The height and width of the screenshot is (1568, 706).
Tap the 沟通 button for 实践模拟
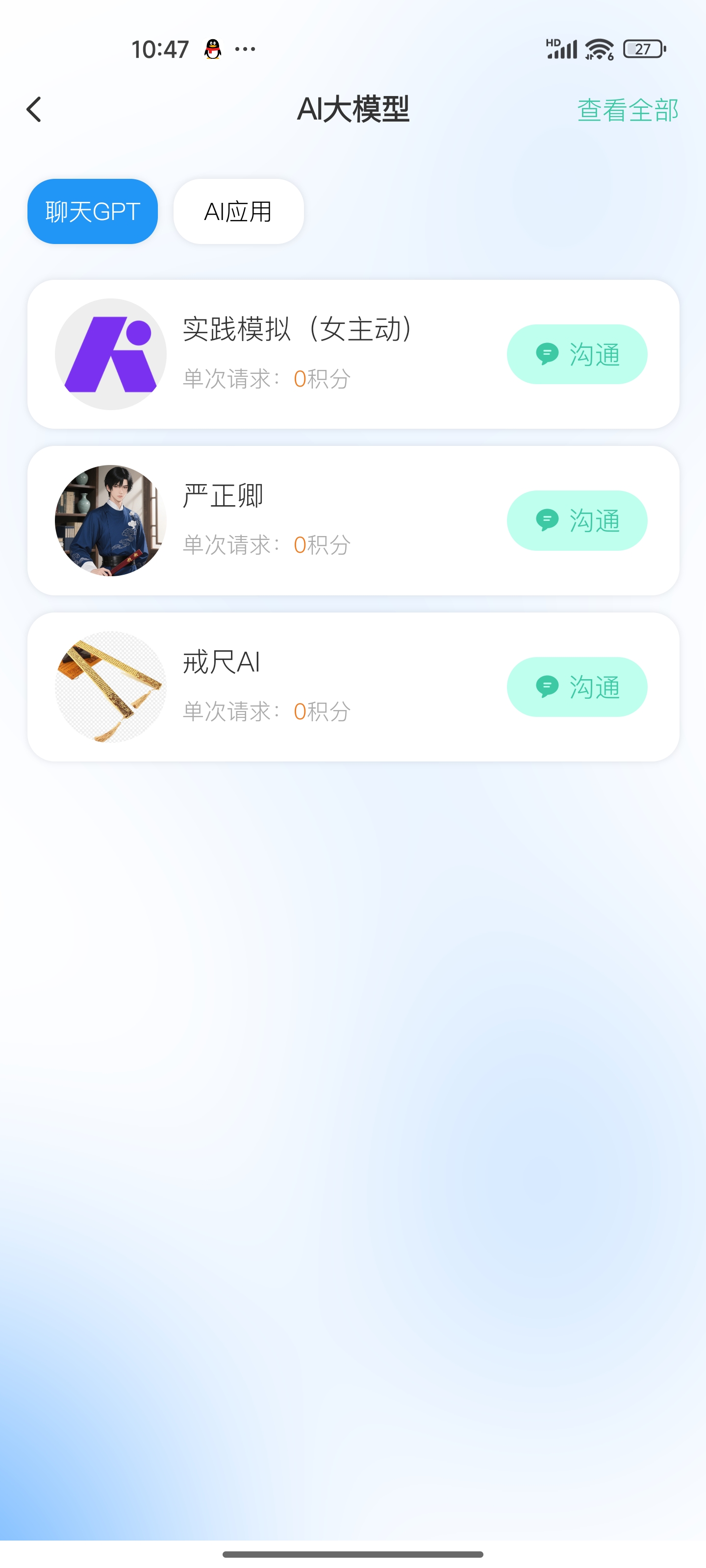point(576,354)
